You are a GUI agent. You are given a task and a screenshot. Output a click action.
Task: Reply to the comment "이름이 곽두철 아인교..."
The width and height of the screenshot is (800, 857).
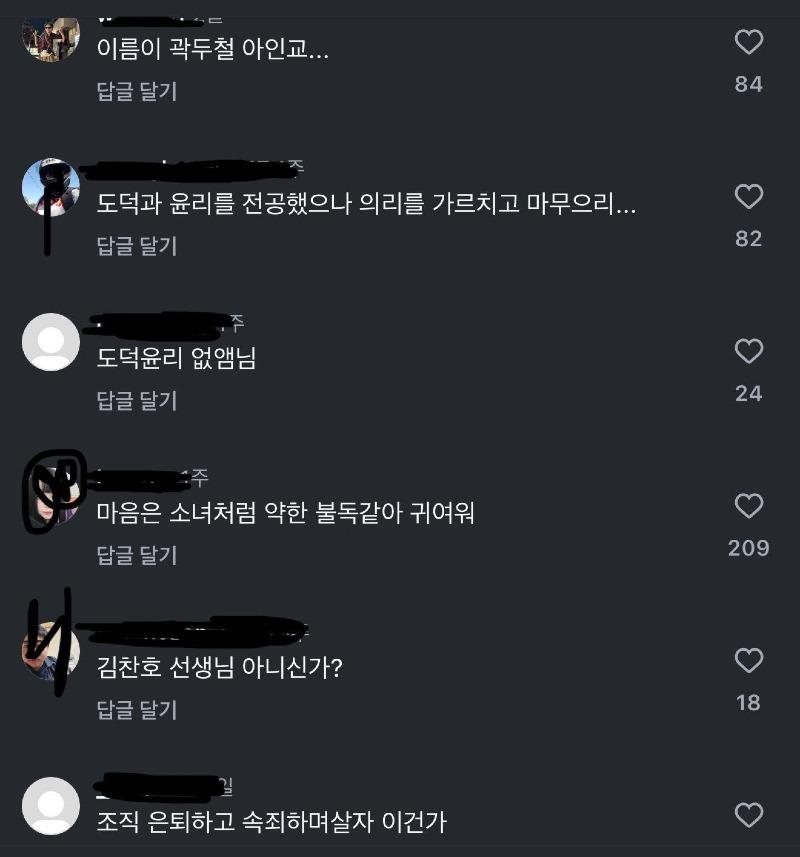click(x=137, y=91)
